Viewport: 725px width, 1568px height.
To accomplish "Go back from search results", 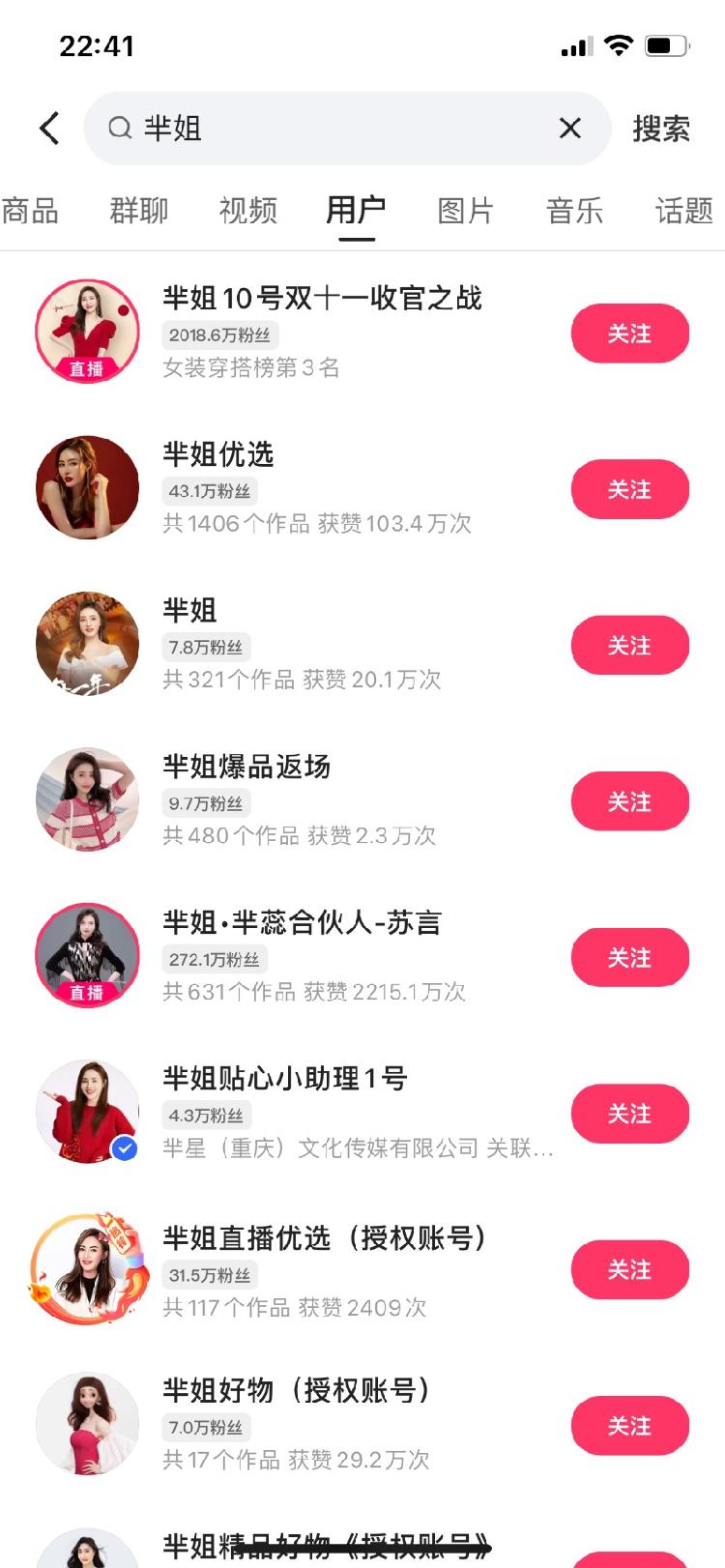I will point(49,129).
